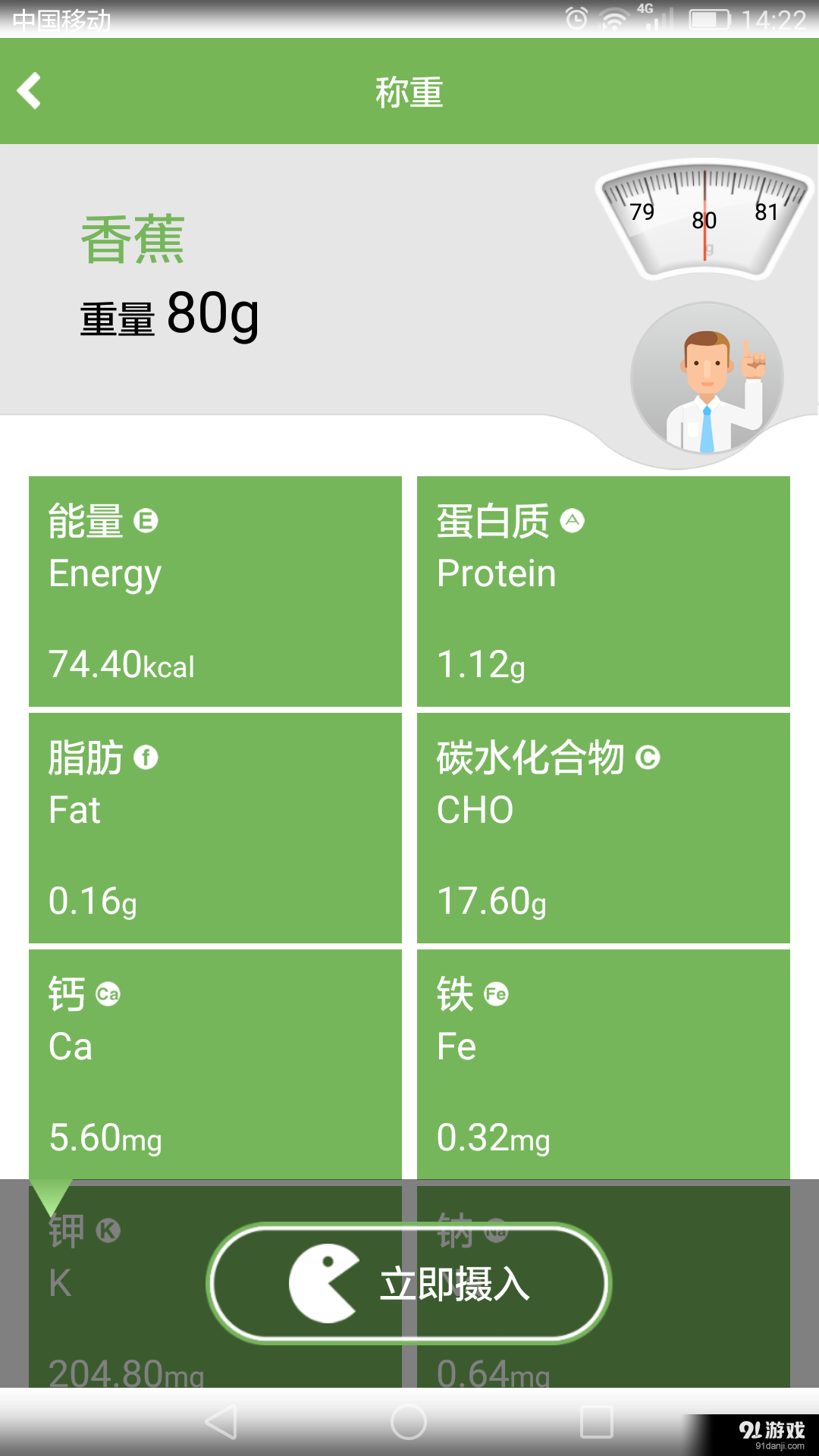Click the E icon beside 能量 Energy

click(x=145, y=520)
